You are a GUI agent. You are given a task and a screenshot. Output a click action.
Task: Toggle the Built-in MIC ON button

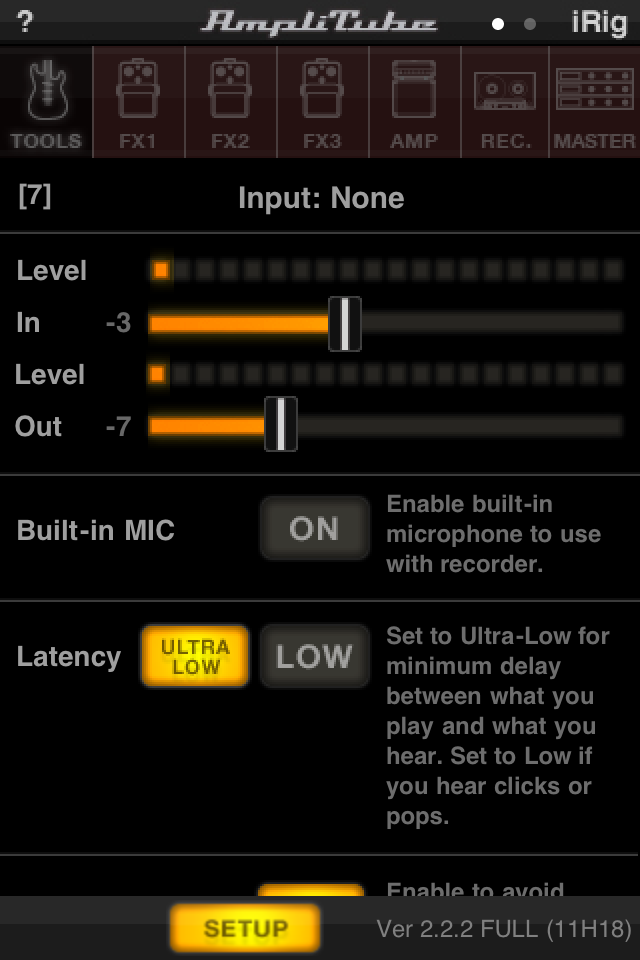pos(314,528)
